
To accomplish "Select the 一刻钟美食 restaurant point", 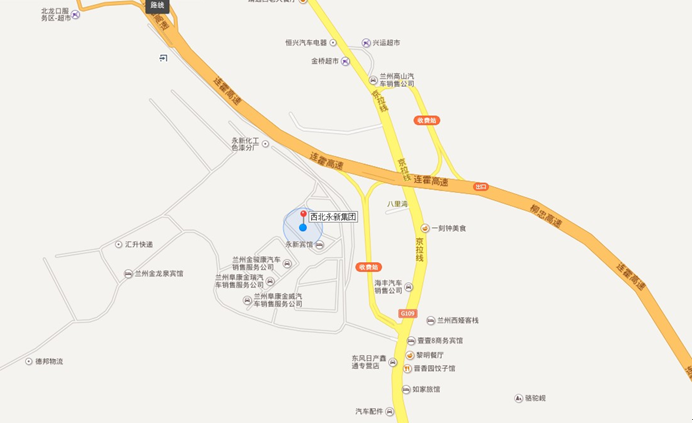I will [424, 228].
